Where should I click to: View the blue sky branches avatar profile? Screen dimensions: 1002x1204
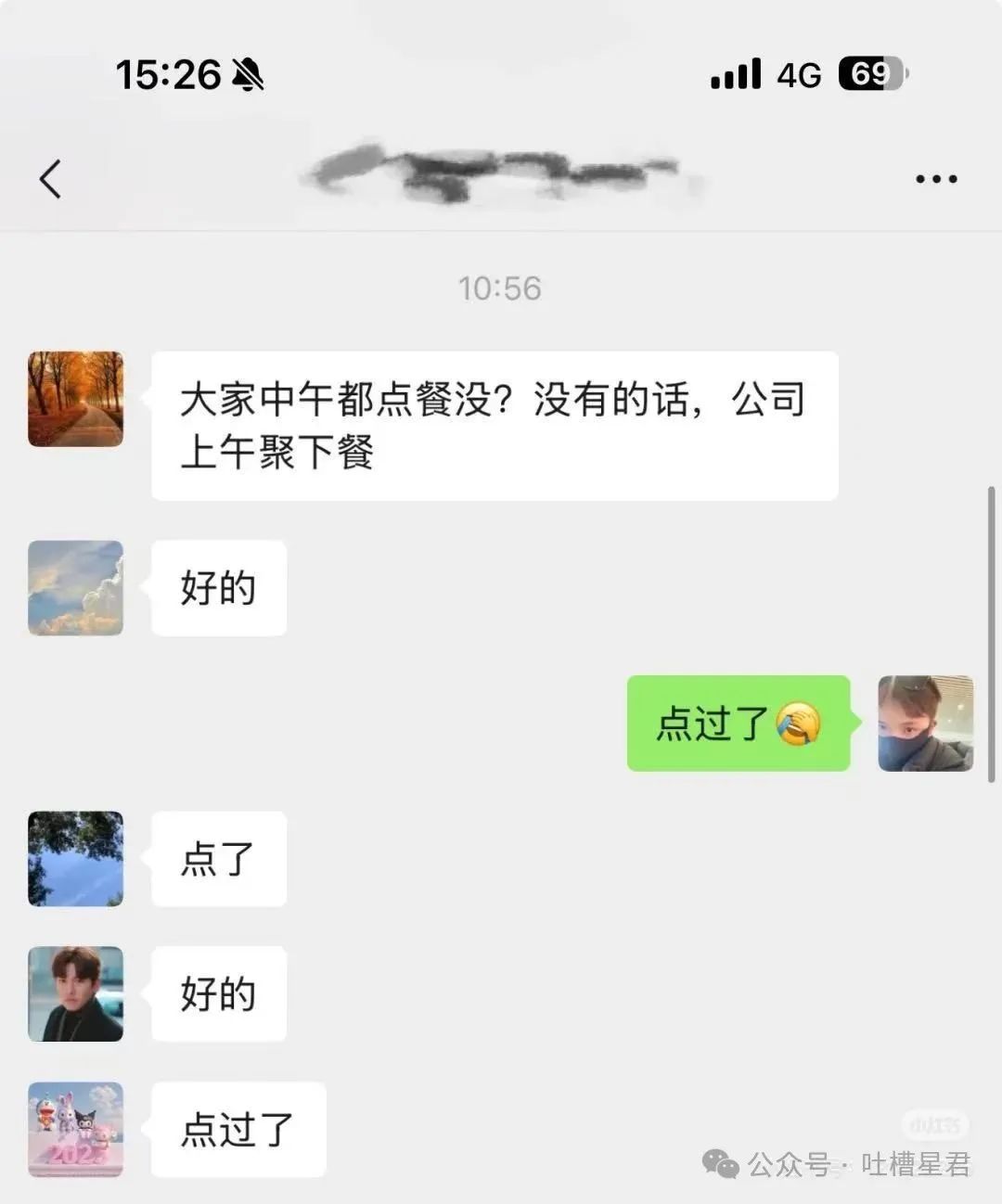[x=75, y=859]
